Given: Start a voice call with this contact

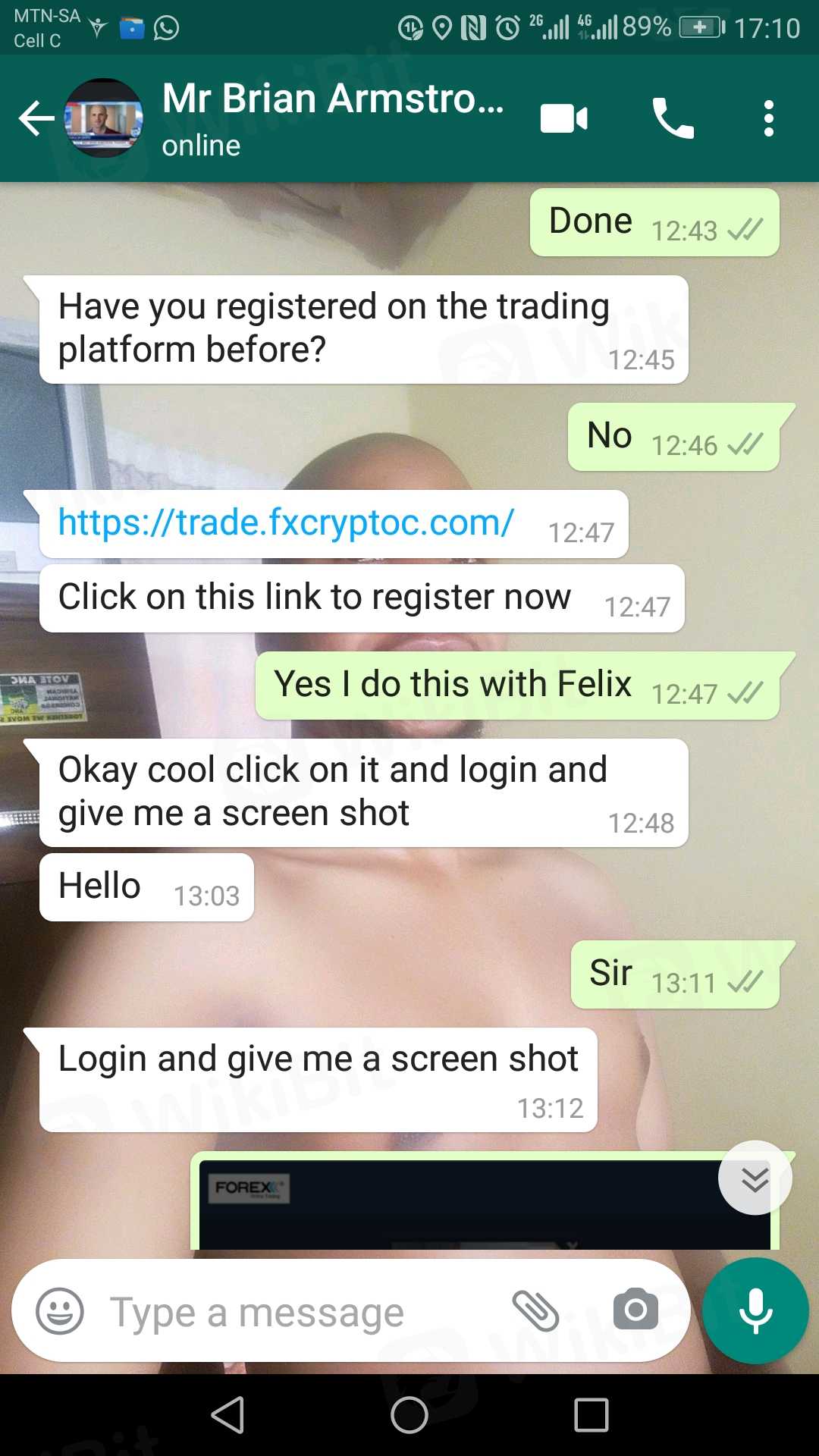Looking at the screenshot, I should click(x=673, y=119).
